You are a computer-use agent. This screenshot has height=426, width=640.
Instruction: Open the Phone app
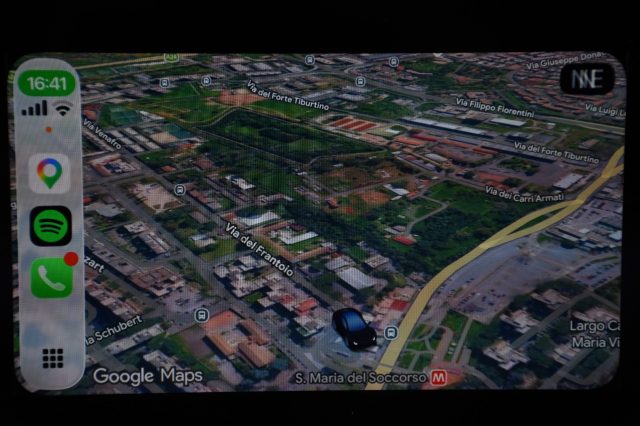click(51, 278)
